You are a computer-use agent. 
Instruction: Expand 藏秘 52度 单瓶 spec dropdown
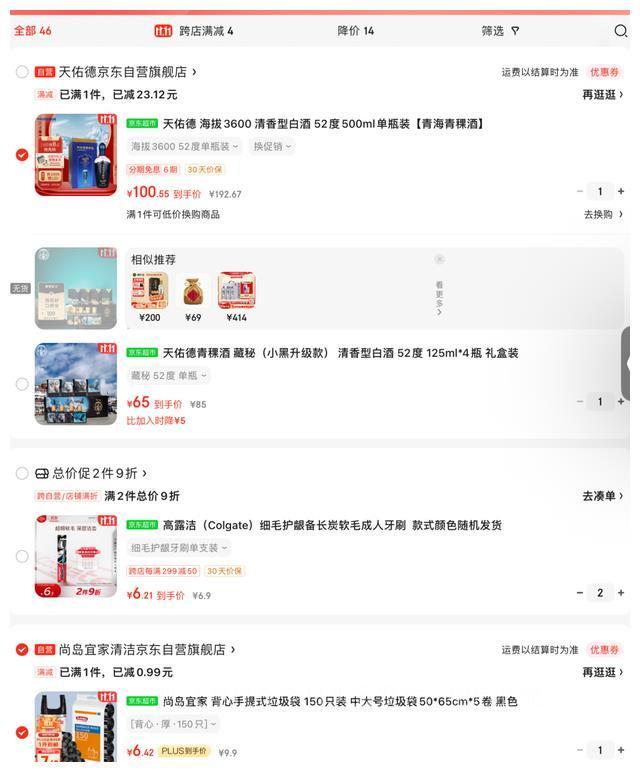coord(169,376)
